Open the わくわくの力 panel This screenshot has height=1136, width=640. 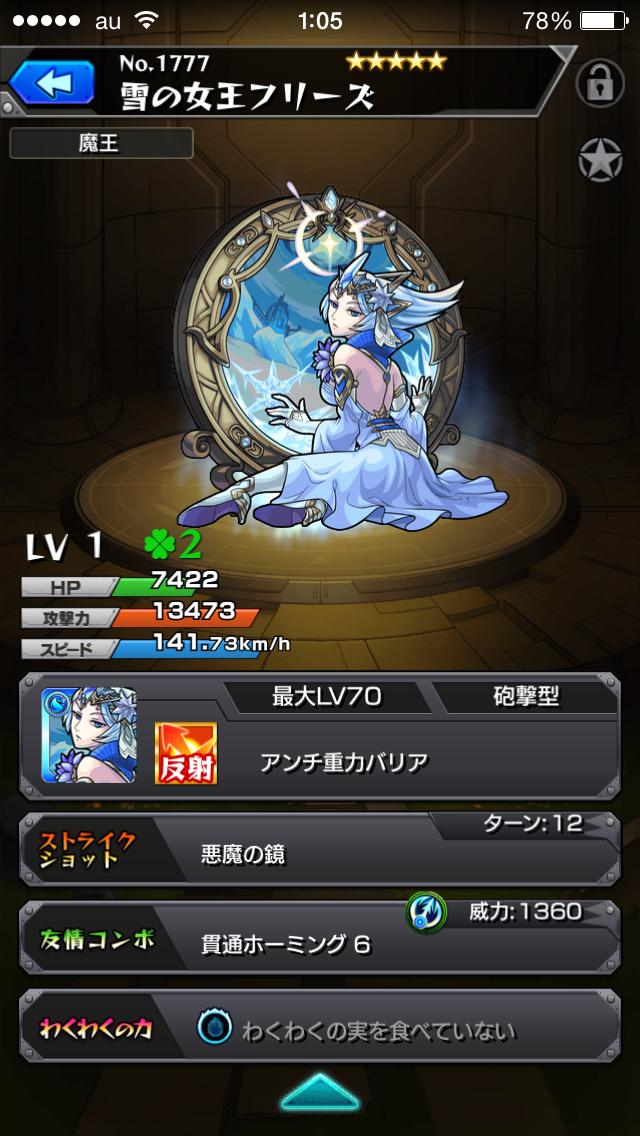pyautogui.click(x=319, y=1029)
